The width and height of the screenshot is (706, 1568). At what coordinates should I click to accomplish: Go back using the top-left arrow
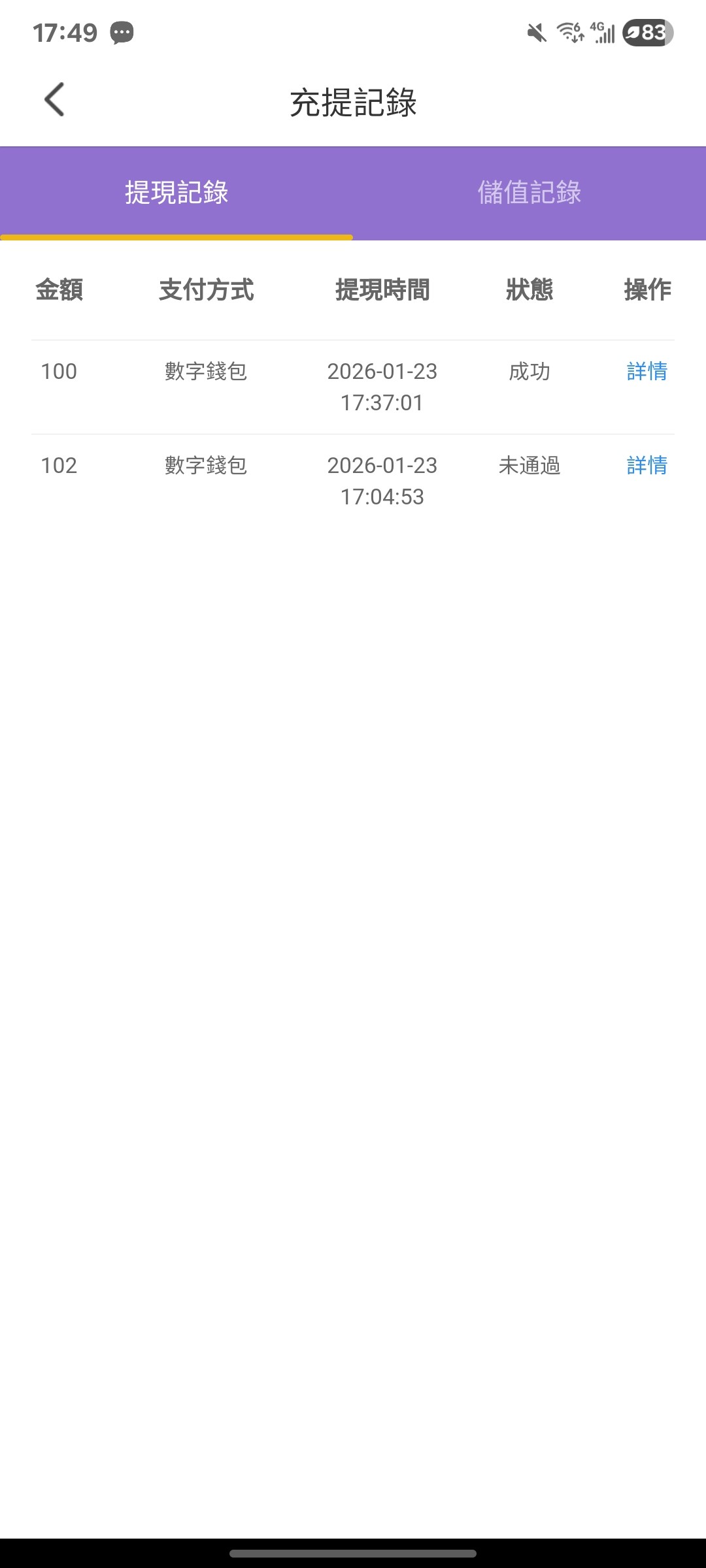coord(54,99)
